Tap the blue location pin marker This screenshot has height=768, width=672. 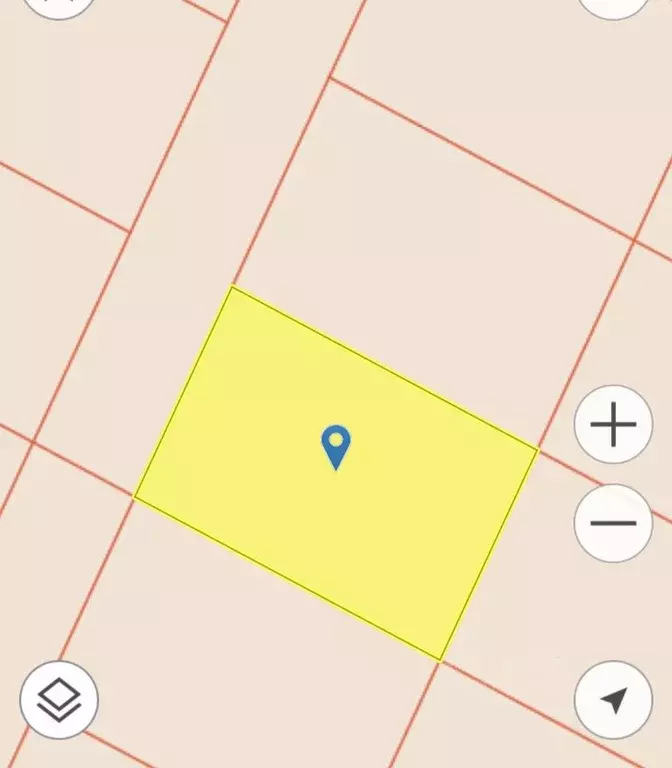click(x=336, y=445)
